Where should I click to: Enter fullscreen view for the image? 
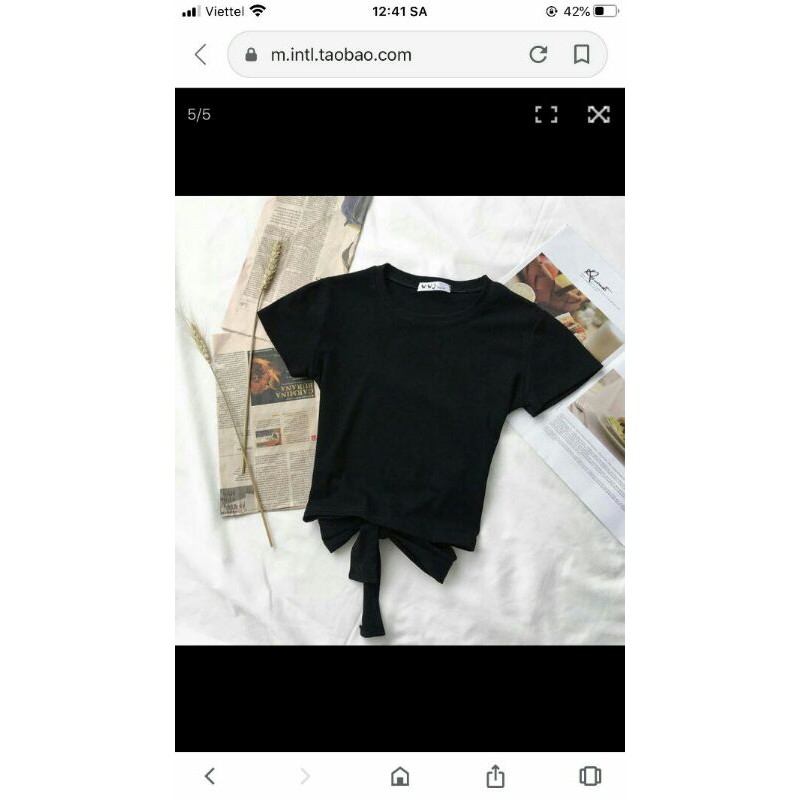tap(546, 114)
